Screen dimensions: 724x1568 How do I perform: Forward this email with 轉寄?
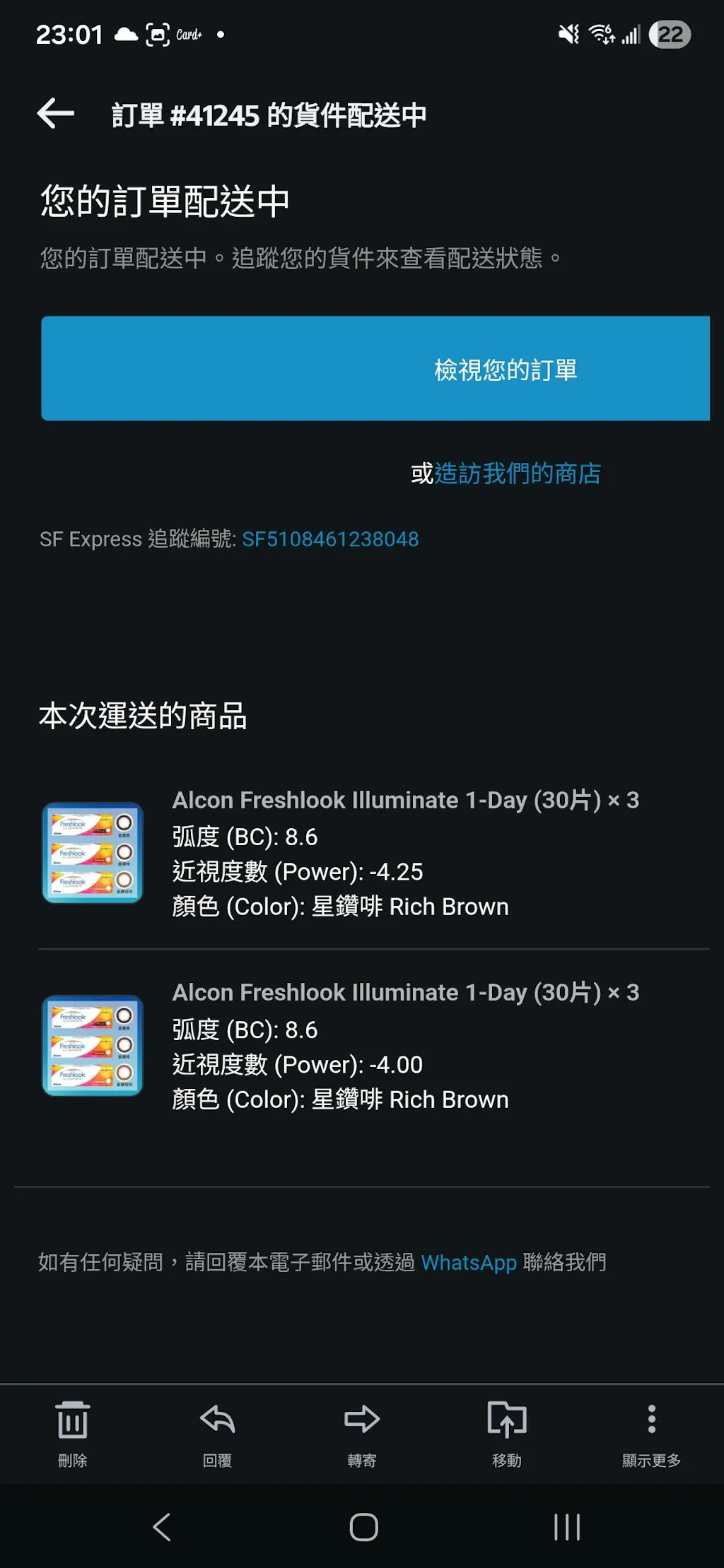coord(362,1432)
